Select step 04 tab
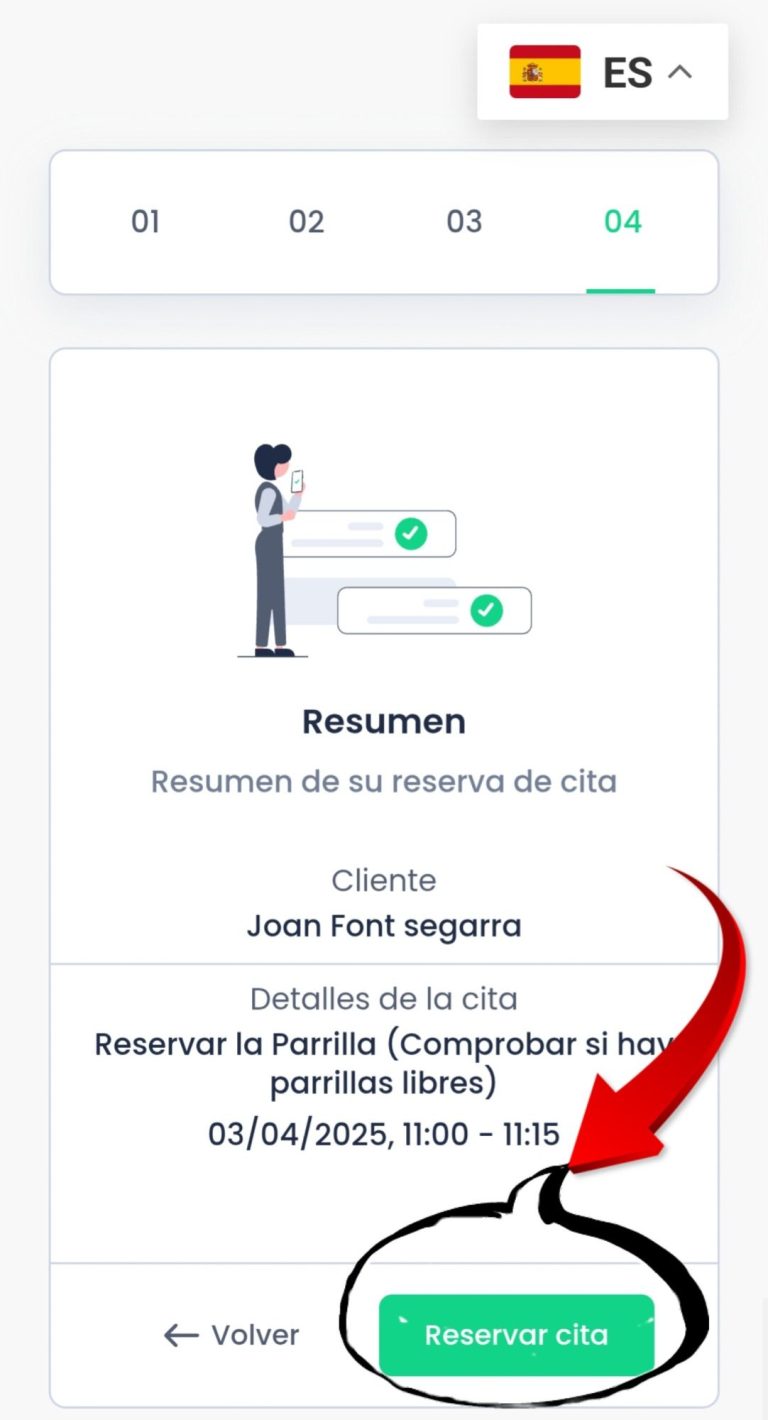The image size is (768, 1420). coord(622,221)
